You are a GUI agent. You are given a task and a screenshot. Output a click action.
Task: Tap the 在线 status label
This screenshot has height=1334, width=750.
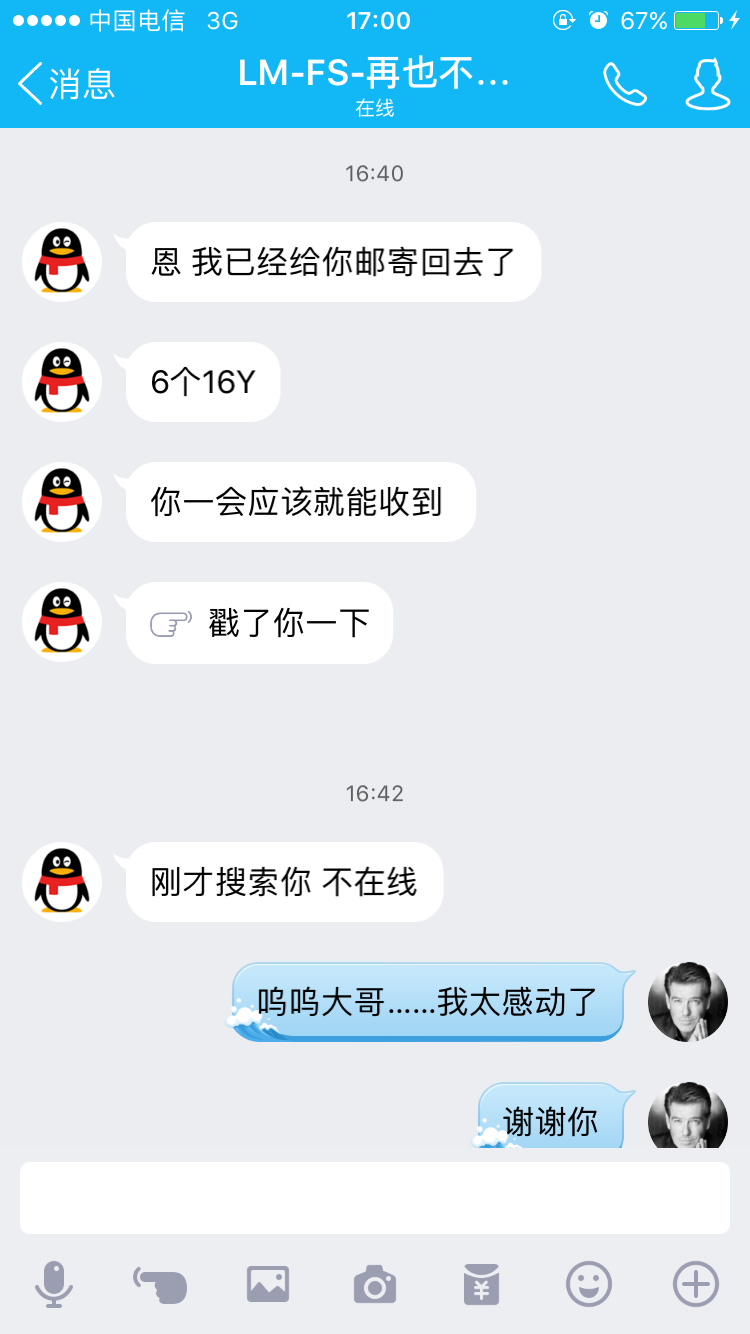(374, 109)
